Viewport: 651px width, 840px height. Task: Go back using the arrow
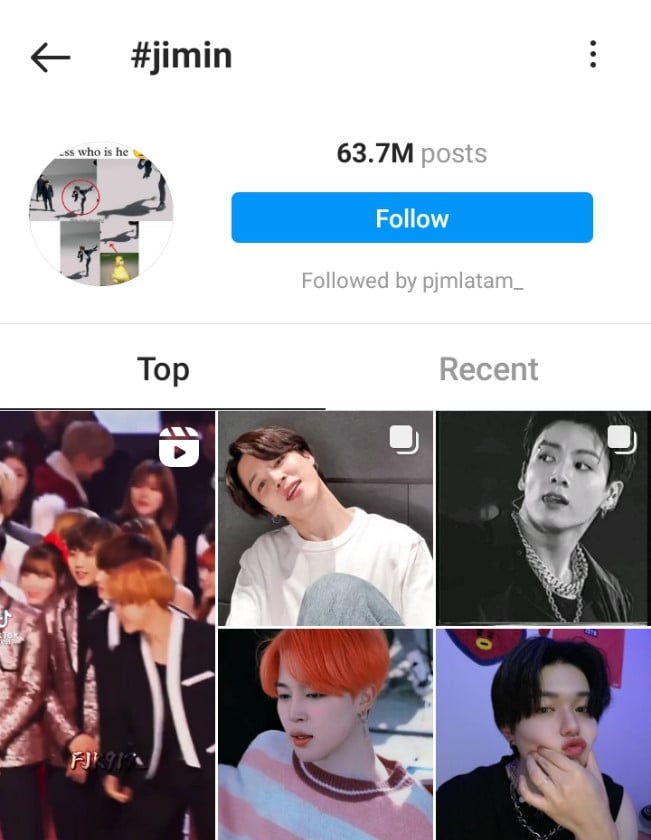point(50,57)
